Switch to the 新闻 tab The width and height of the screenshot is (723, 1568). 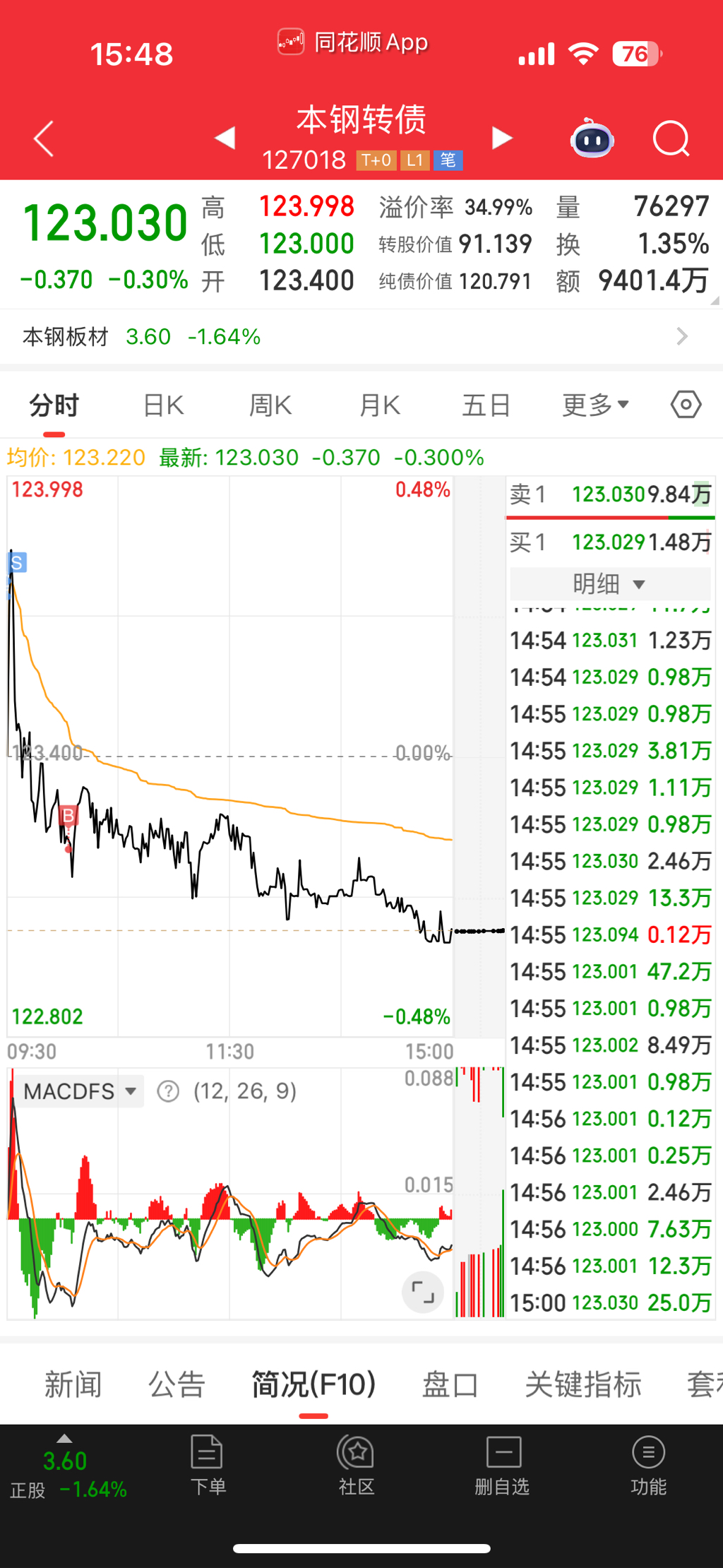[x=73, y=1384]
